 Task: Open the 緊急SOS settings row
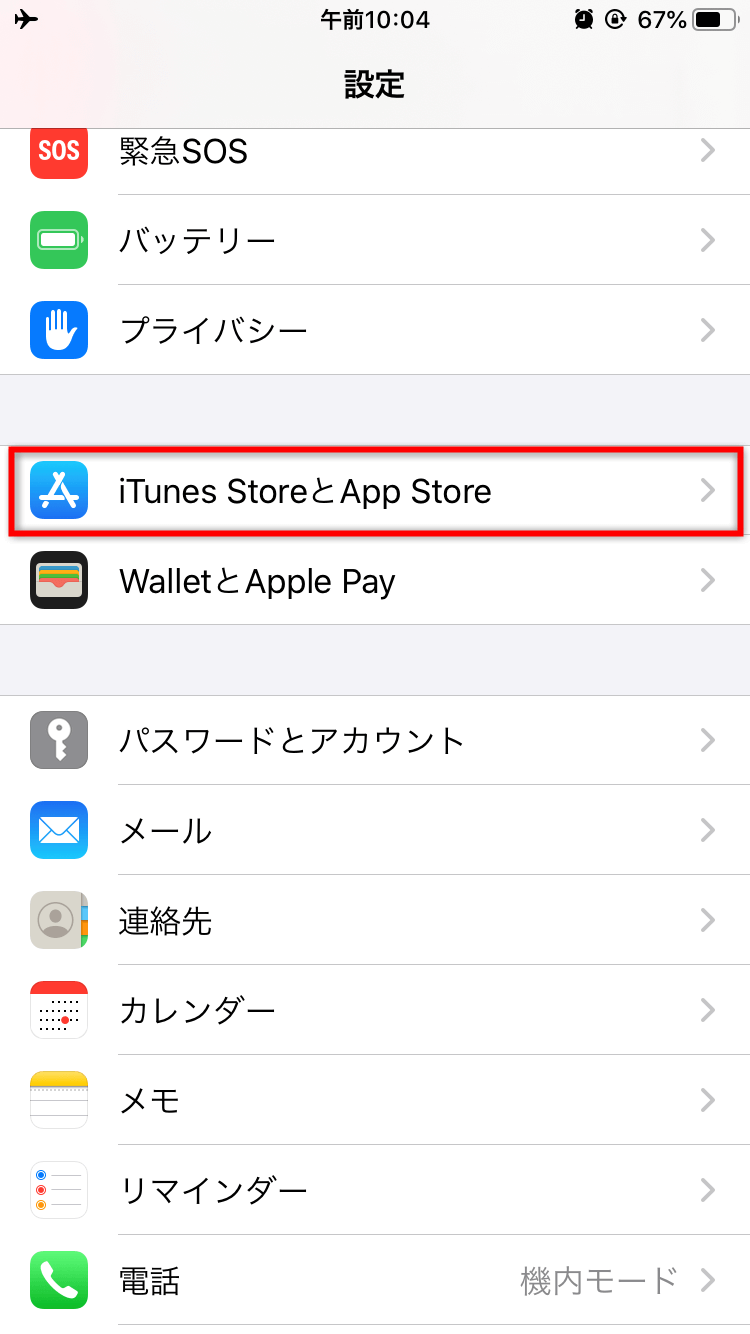374,152
